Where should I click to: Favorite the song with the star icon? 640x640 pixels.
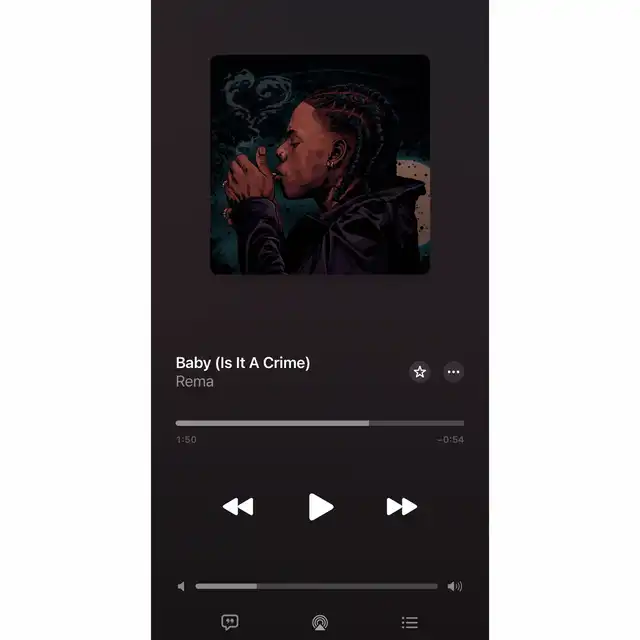pyautogui.click(x=420, y=372)
